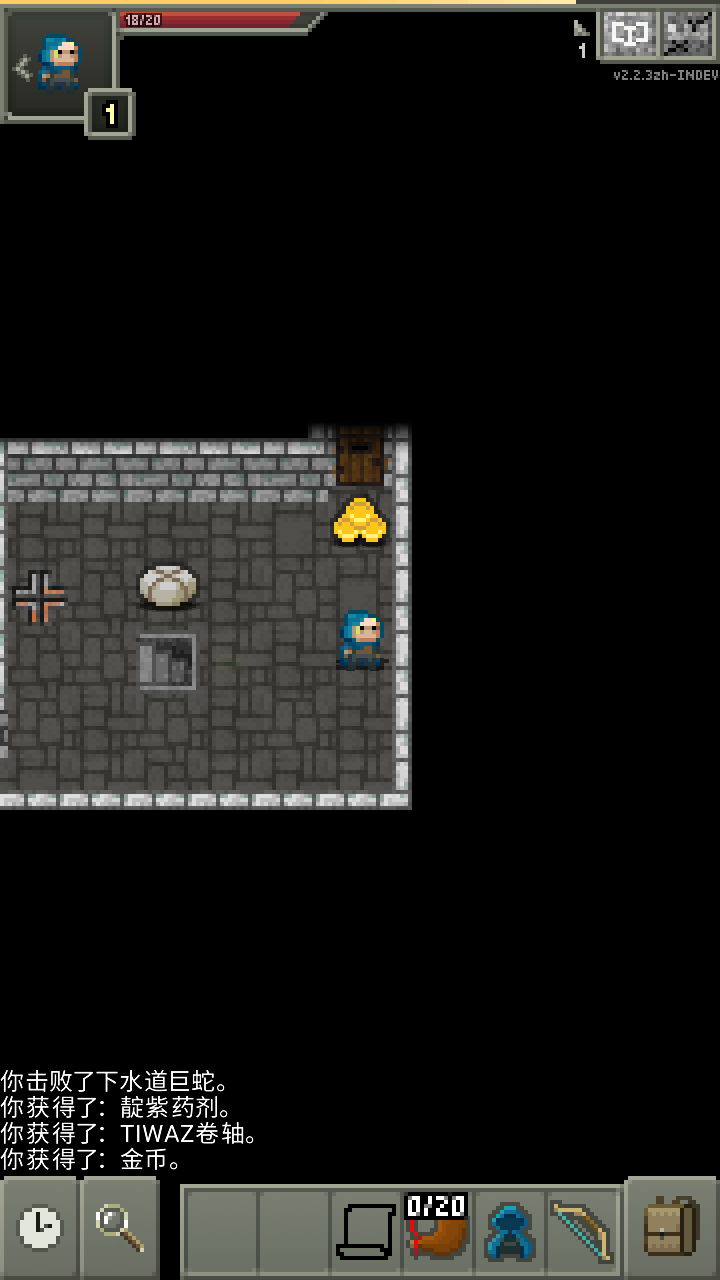Move to the gold pile
Screen dimensions: 720x1280
pos(360,522)
